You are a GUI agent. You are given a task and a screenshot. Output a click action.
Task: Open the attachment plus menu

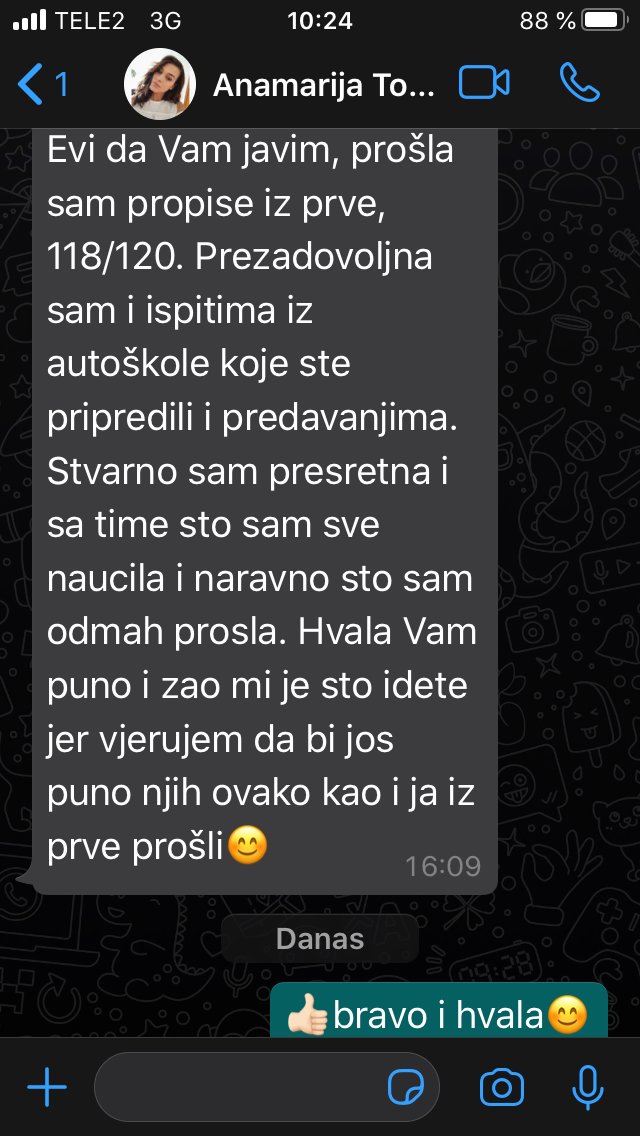click(46, 1087)
